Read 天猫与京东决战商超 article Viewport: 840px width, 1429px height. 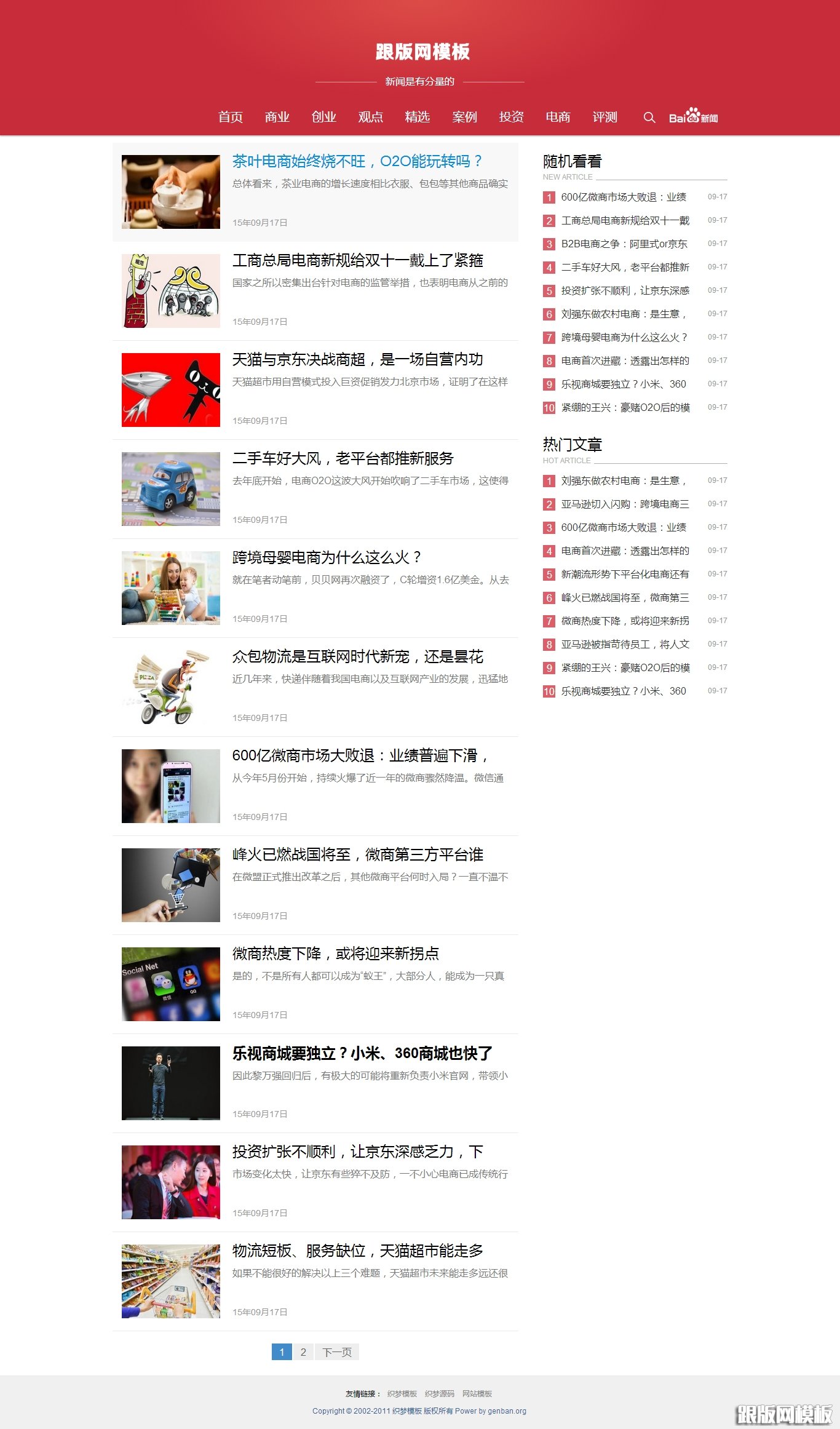point(358,359)
